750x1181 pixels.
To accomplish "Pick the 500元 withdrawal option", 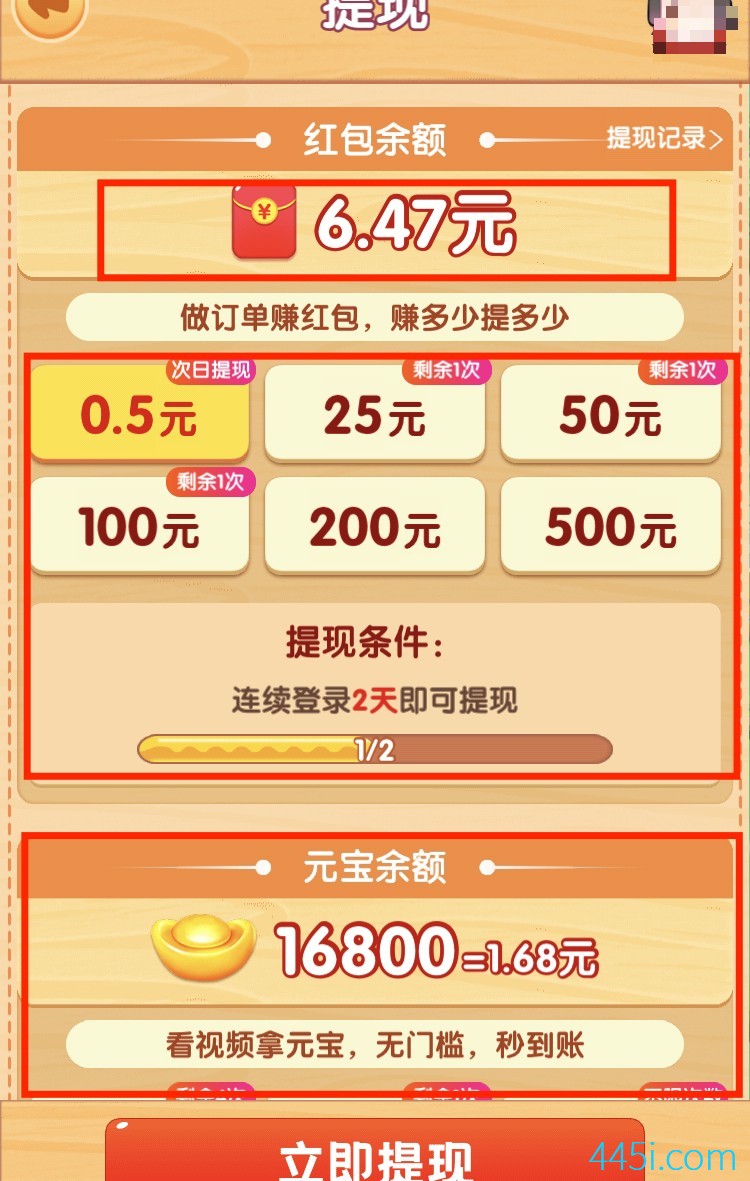I will pos(610,526).
